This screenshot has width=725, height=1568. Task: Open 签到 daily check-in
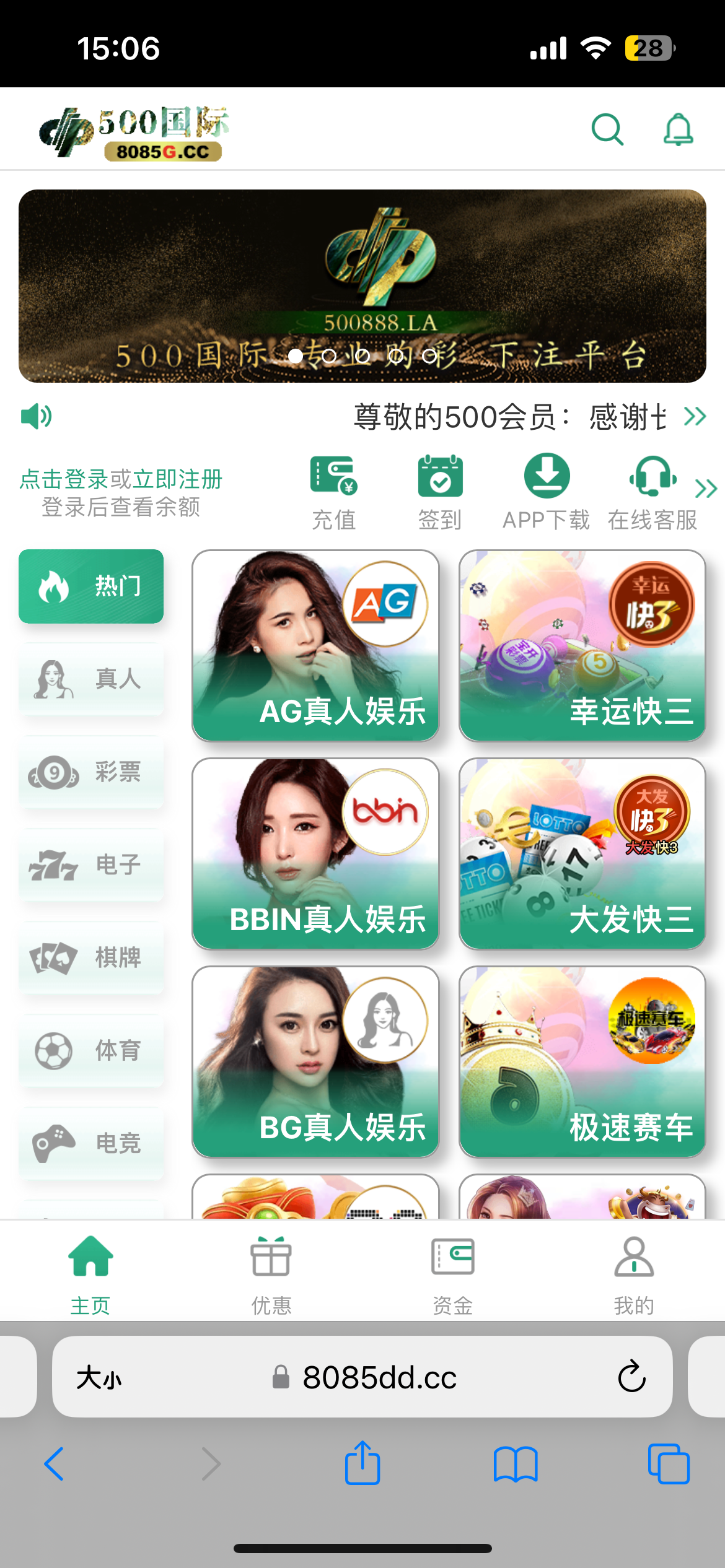click(440, 492)
